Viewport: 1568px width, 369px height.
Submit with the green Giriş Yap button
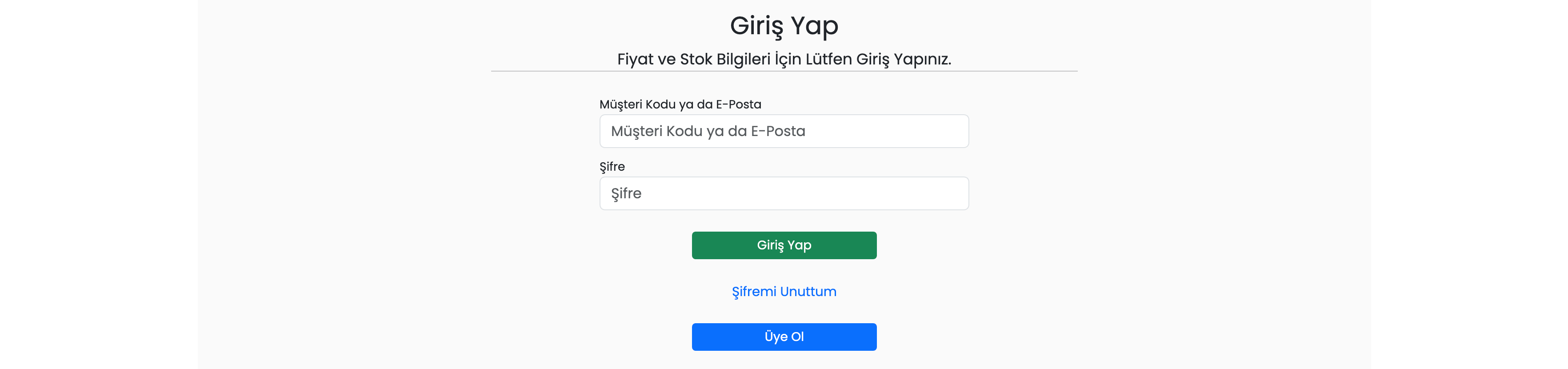(784, 245)
